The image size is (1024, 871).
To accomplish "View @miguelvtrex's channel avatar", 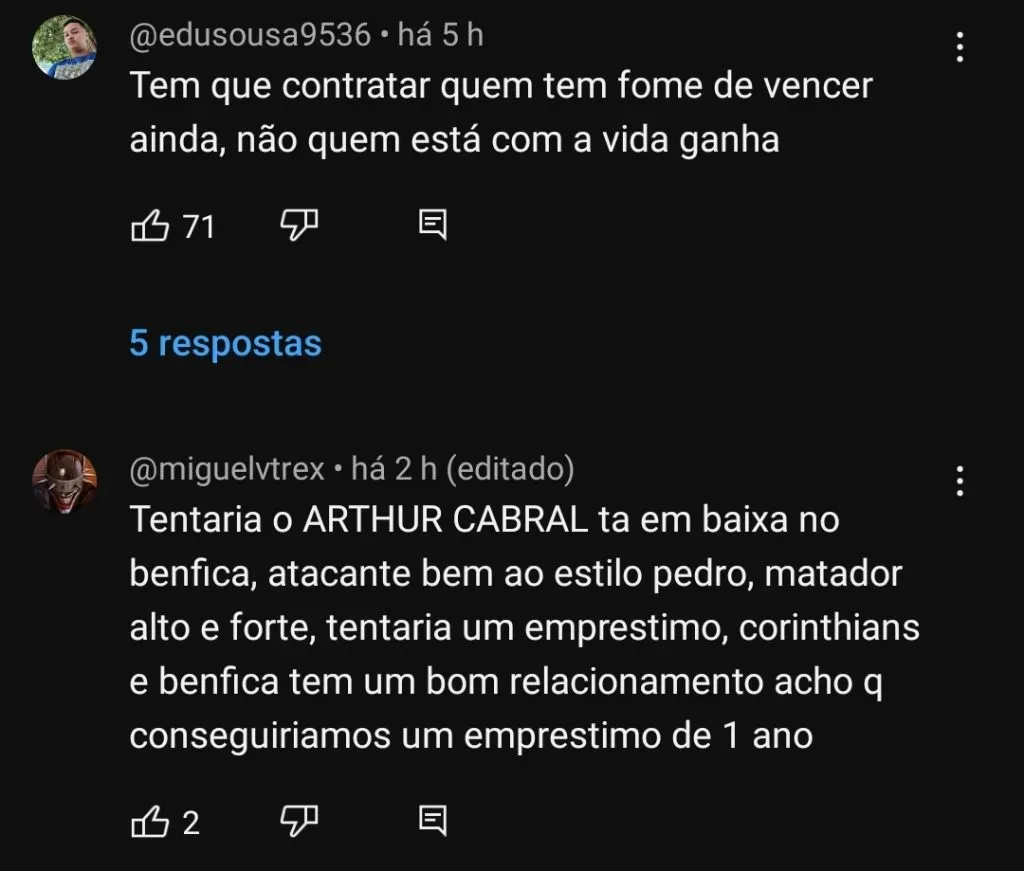I will click(64, 481).
